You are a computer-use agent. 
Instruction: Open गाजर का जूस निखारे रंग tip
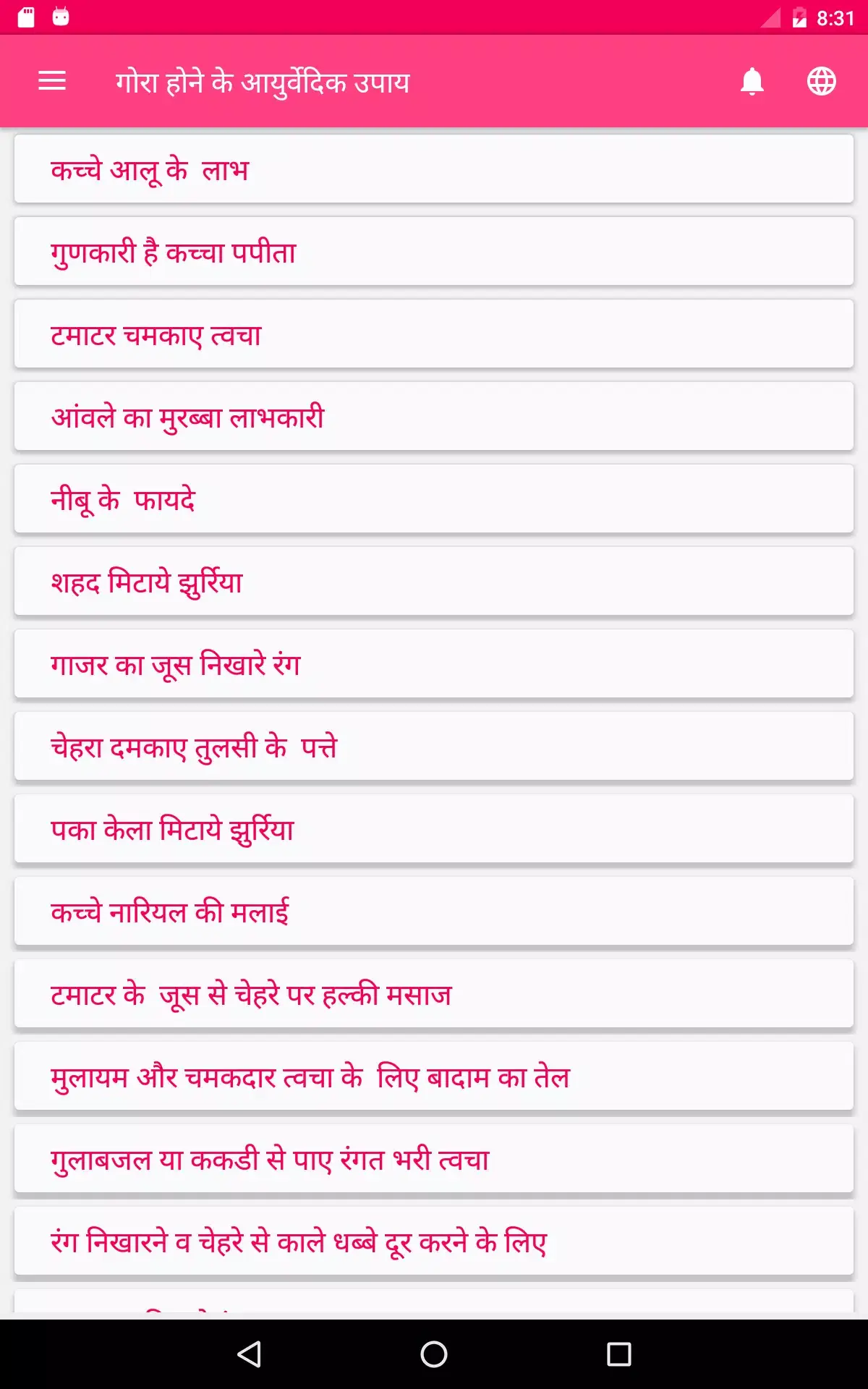pos(434,663)
